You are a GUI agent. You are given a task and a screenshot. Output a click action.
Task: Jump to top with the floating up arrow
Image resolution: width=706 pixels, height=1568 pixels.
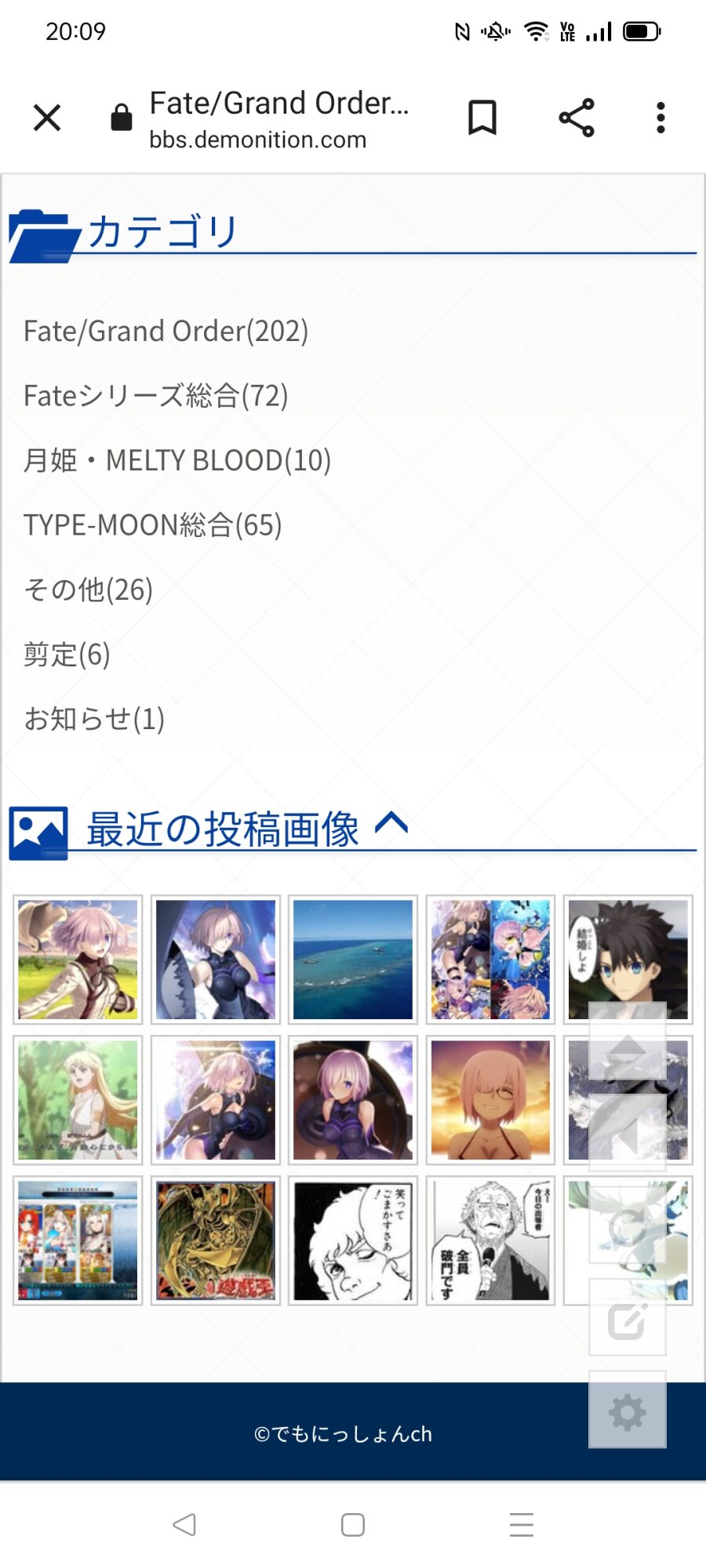[628, 1042]
